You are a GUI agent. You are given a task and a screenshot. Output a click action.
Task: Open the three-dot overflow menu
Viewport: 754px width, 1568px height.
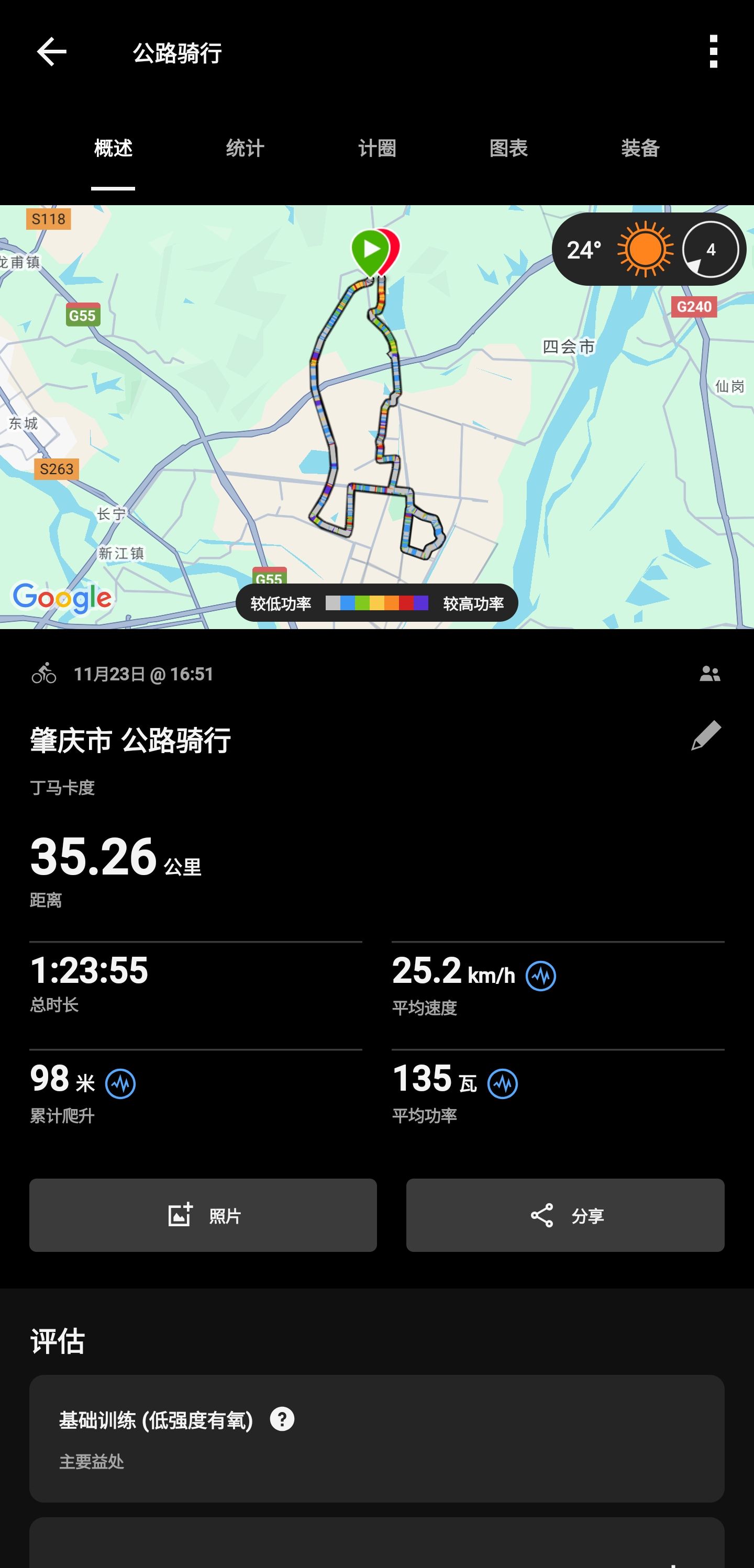click(x=713, y=52)
